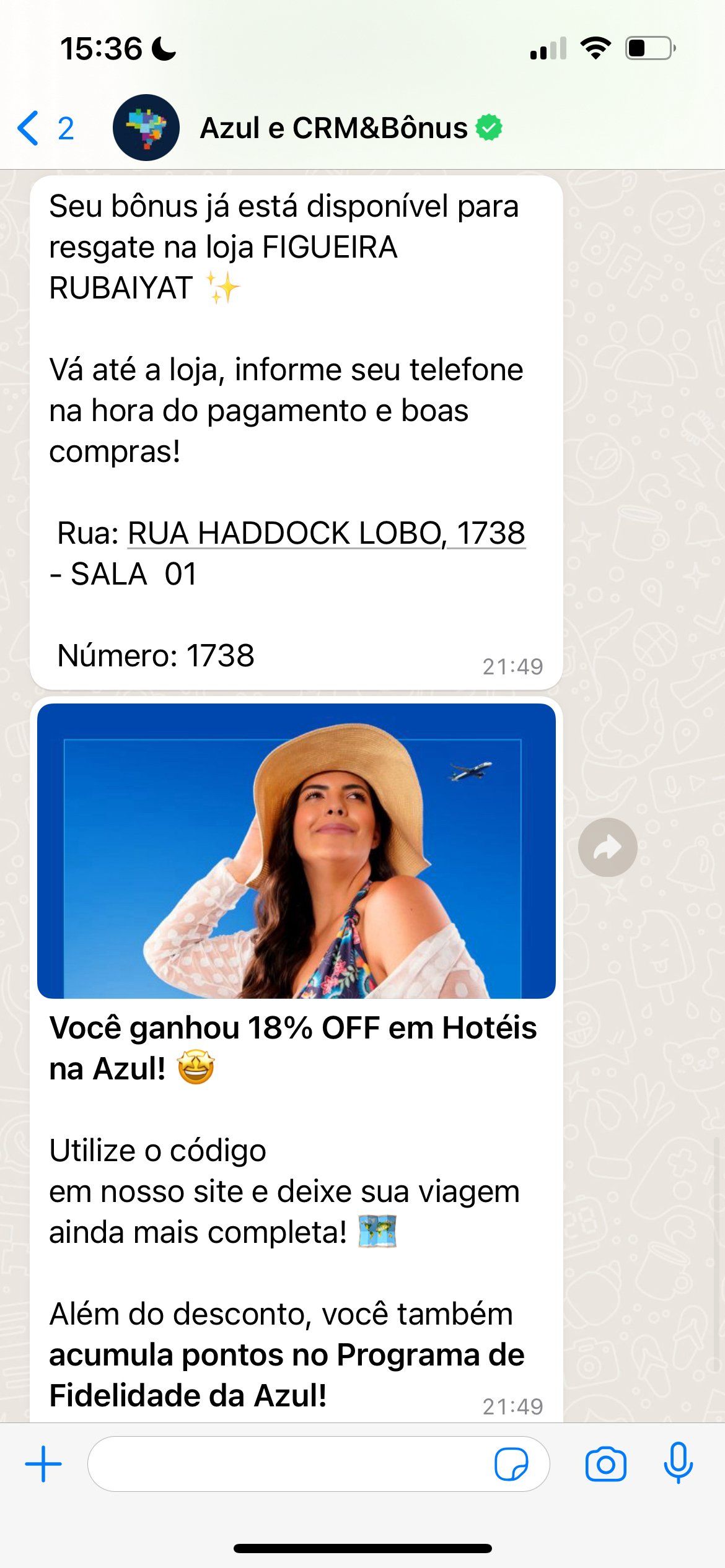Tap the voice message microphone
Image resolution: width=725 pixels, height=1568 pixels.
tap(678, 1463)
